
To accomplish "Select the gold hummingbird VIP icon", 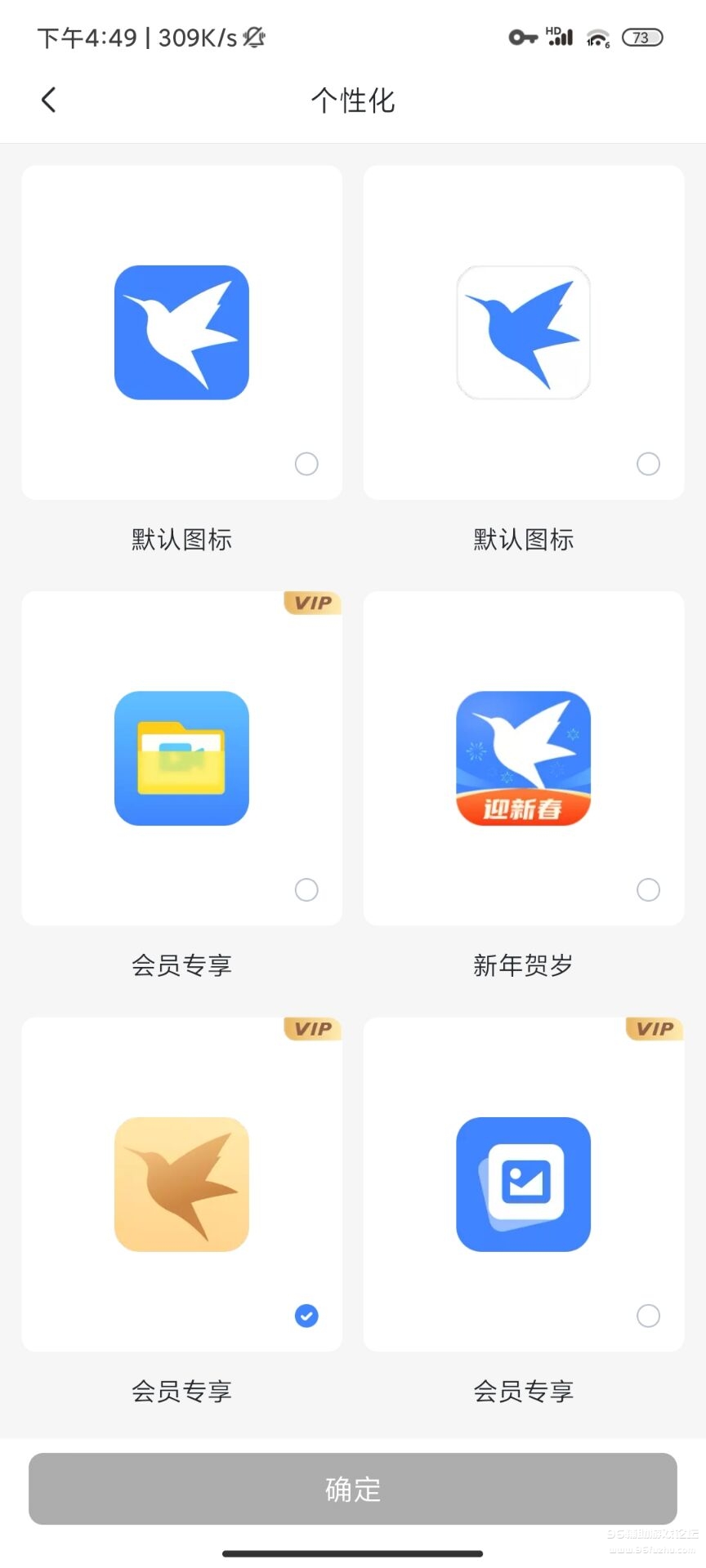I will coord(181,1184).
